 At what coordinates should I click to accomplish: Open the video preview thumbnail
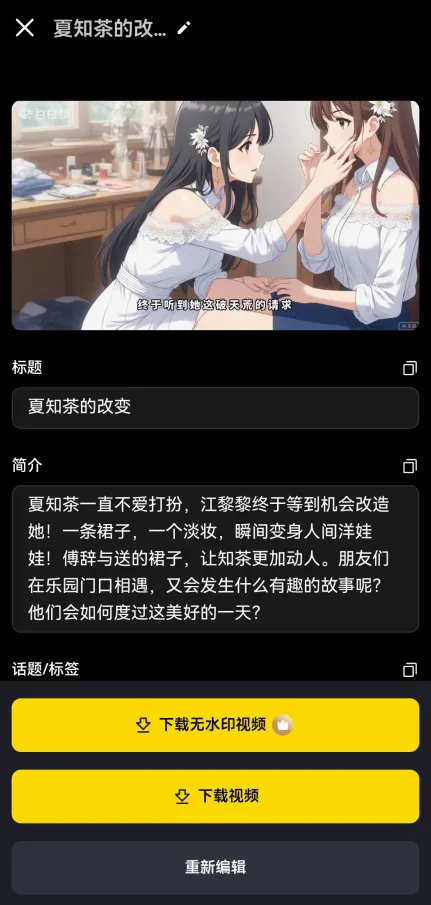[215, 215]
